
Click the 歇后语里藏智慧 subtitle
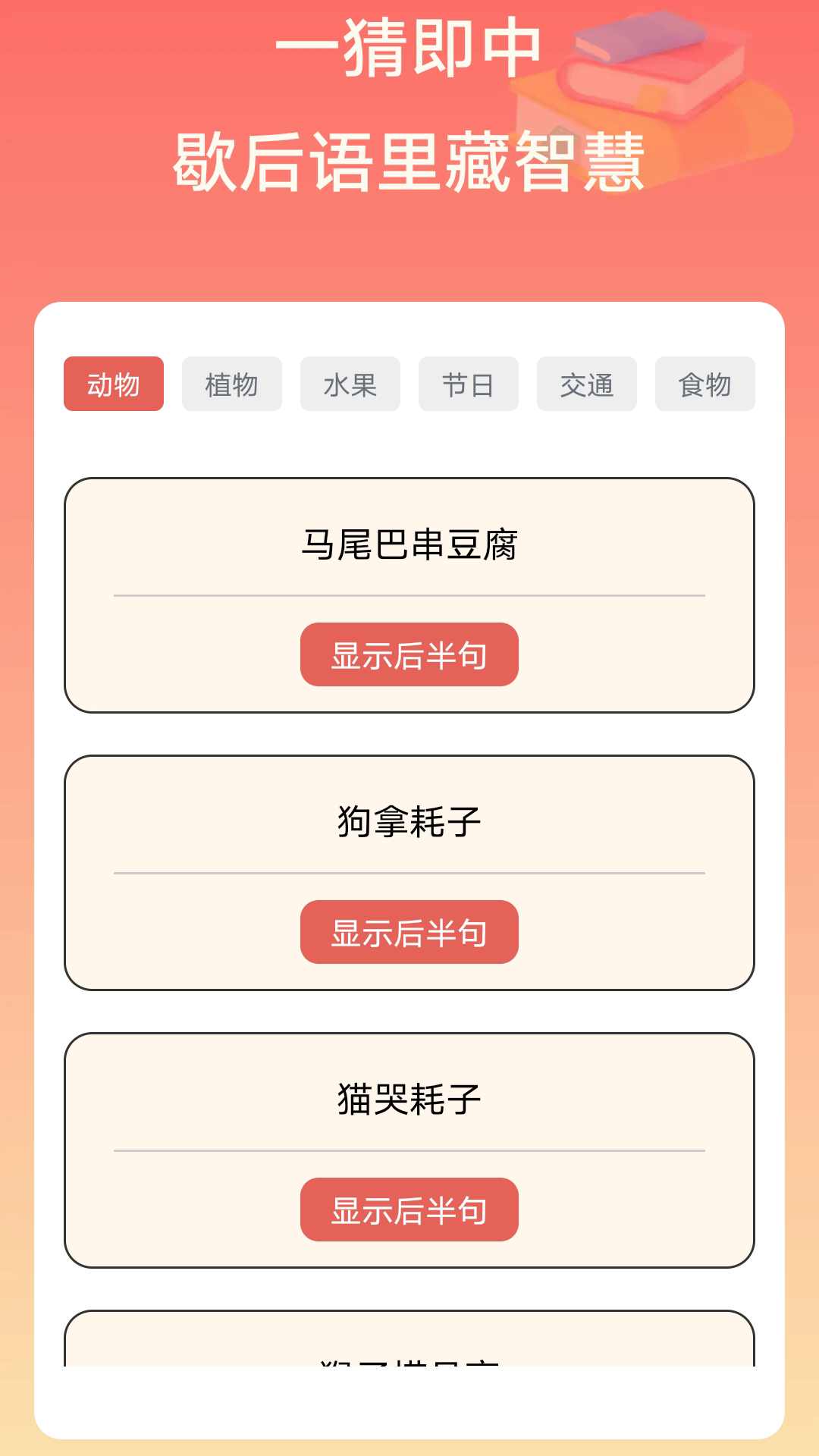pos(409,159)
